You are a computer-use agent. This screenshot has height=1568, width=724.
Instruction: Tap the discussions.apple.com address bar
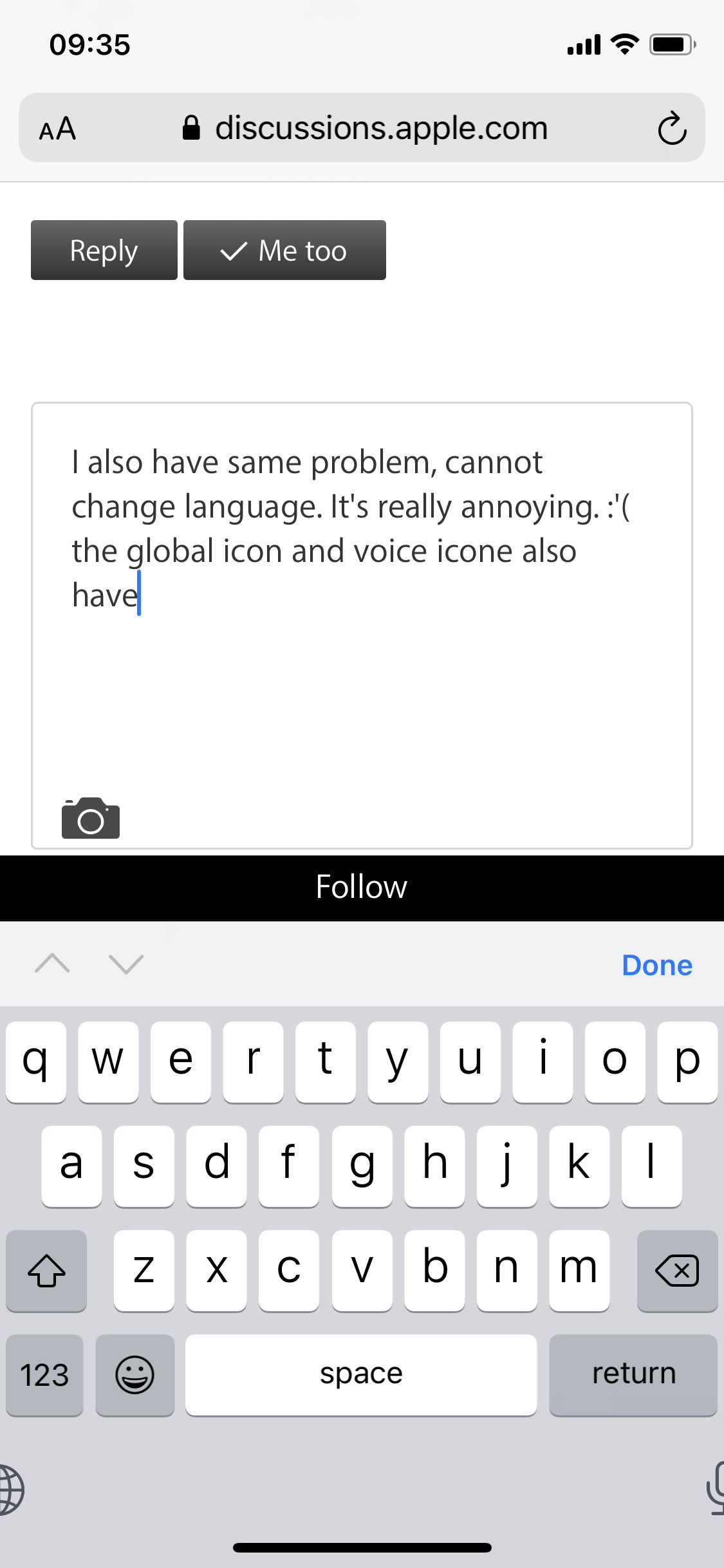(380, 128)
